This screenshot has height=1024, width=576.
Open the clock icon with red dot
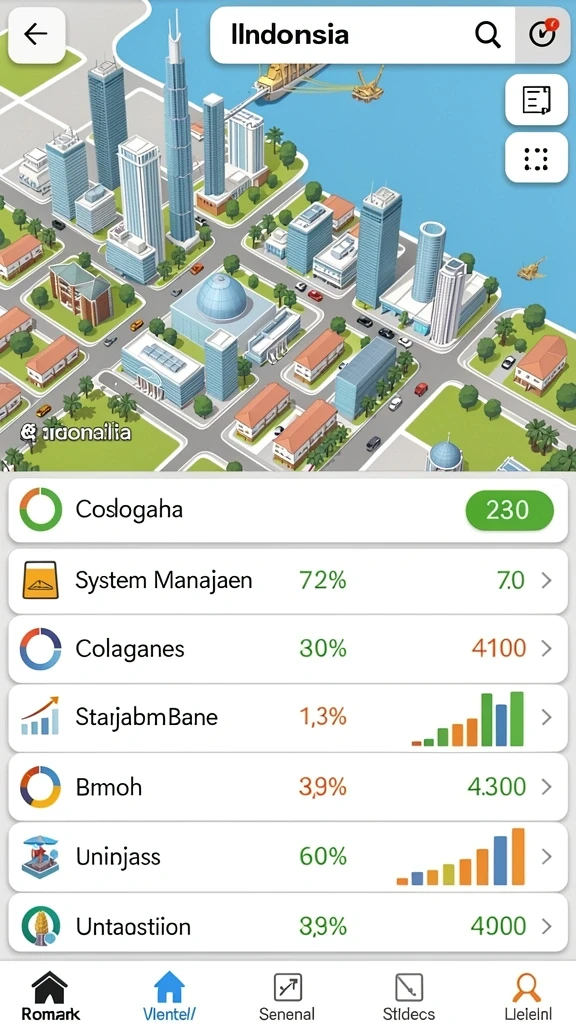tap(543, 35)
